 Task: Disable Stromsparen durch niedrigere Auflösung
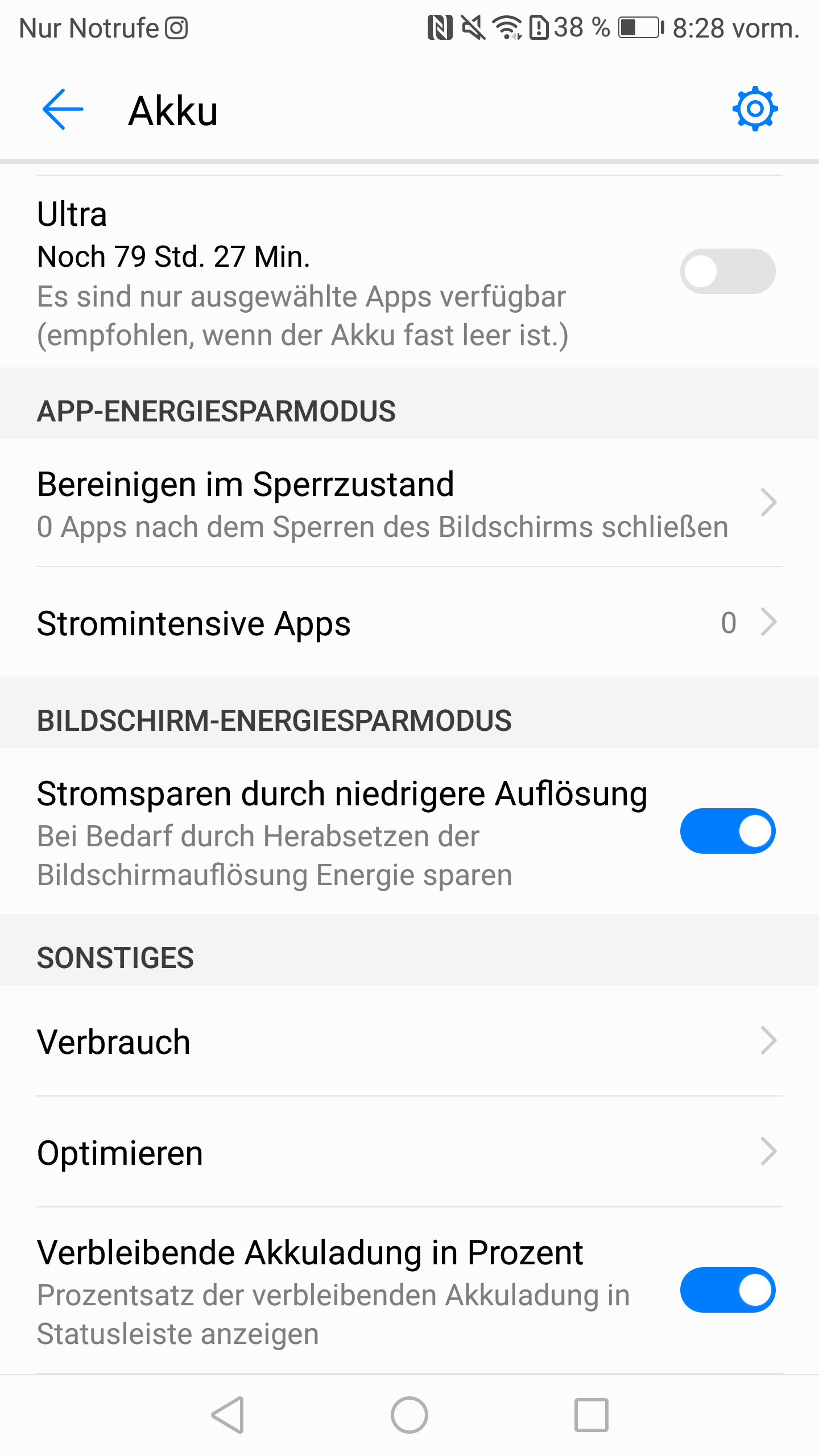[x=727, y=831]
